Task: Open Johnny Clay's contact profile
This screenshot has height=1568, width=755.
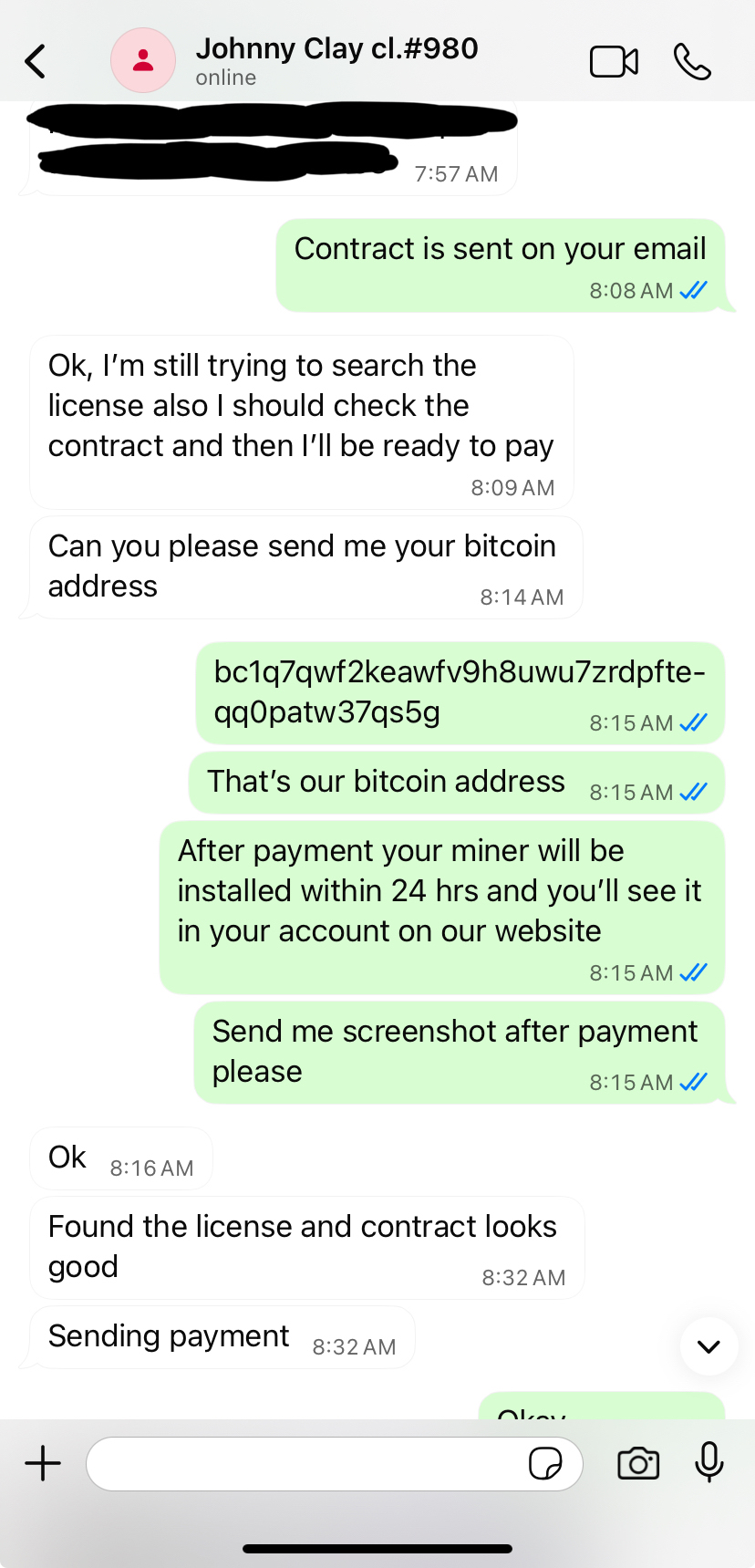Action: 336,60
